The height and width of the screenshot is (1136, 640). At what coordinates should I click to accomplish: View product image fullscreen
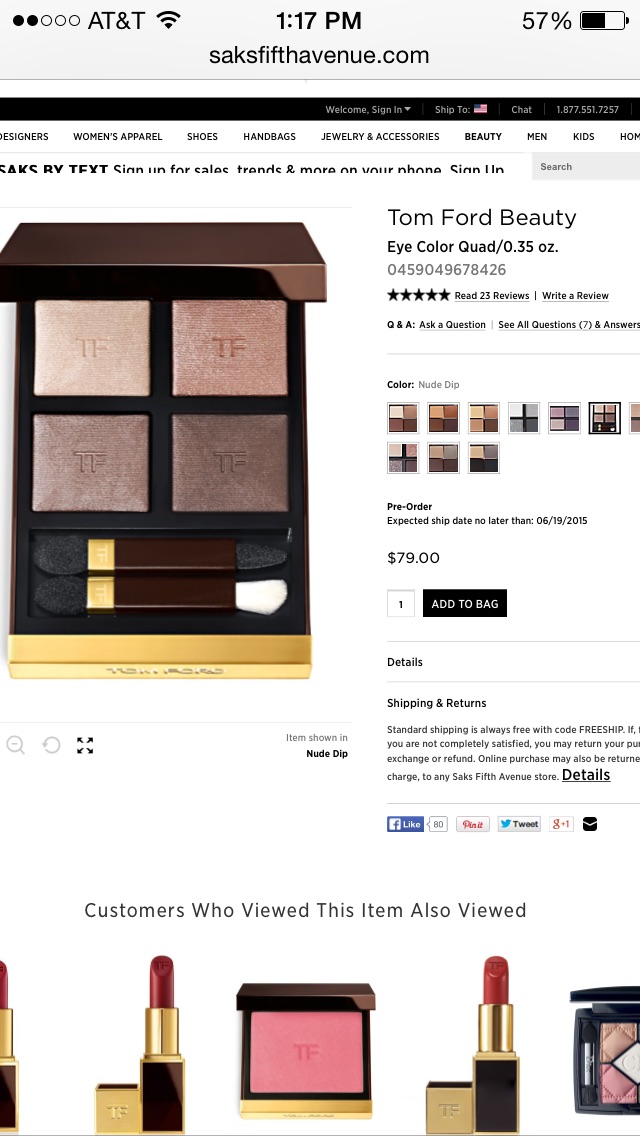click(x=85, y=745)
